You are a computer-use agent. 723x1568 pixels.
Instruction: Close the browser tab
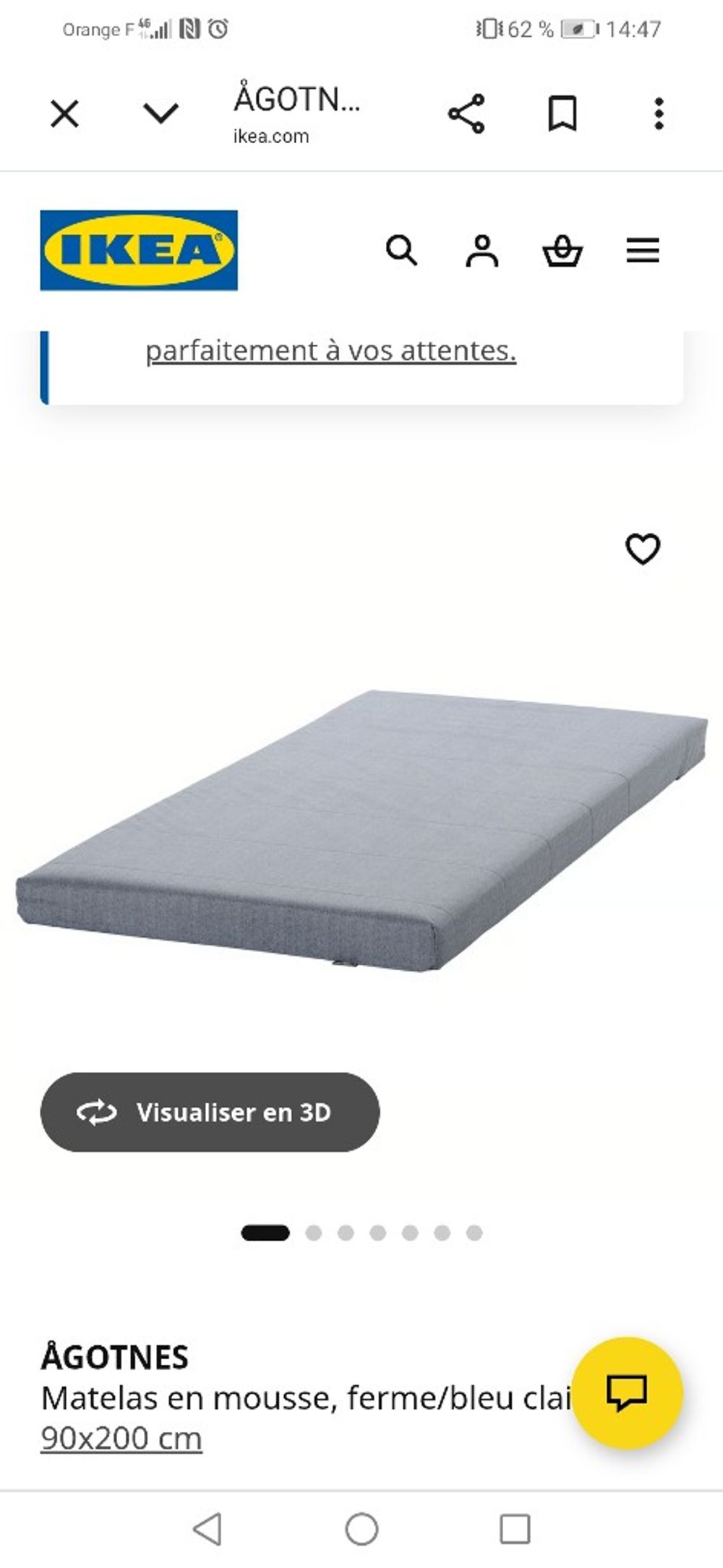64,114
